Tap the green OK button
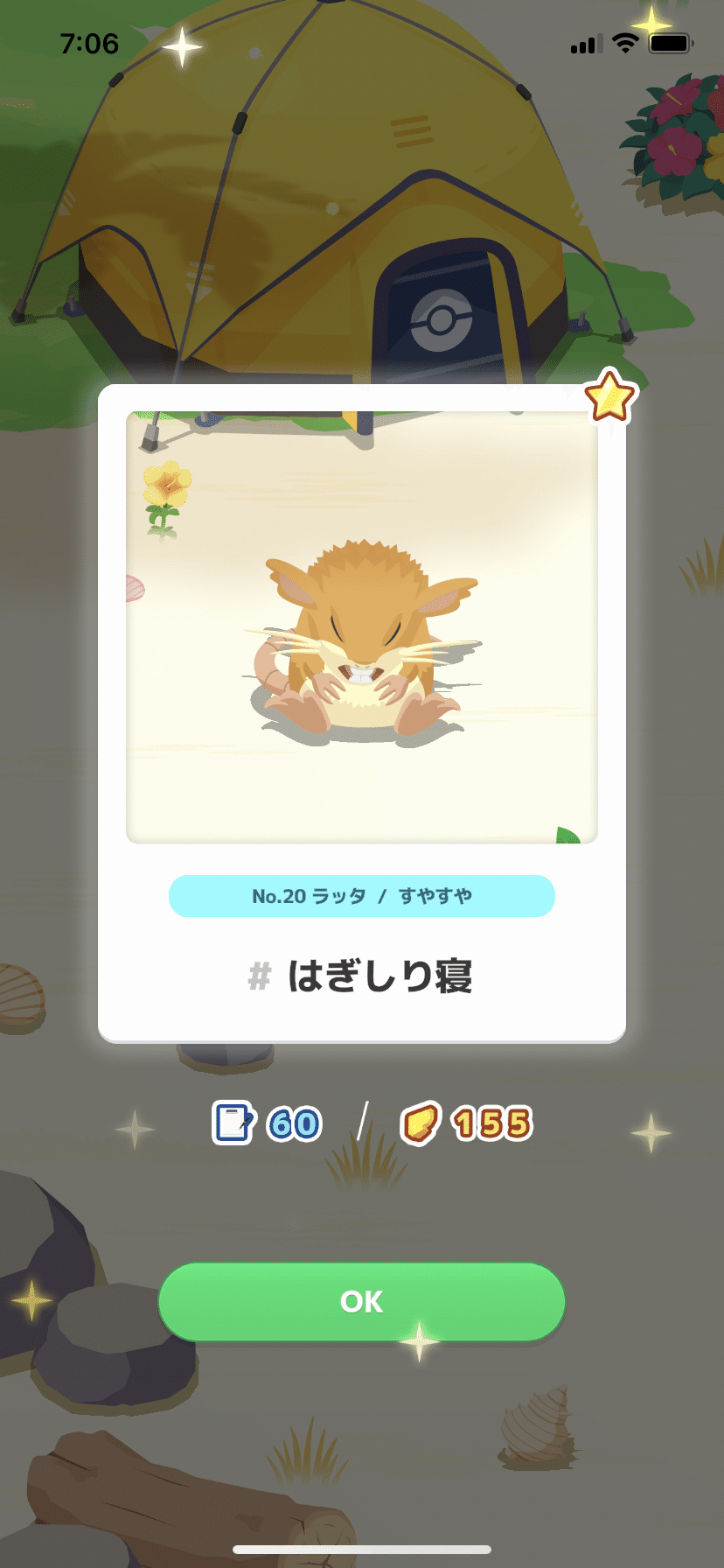The height and width of the screenshot is (1568, 724). pos(361,1301)
